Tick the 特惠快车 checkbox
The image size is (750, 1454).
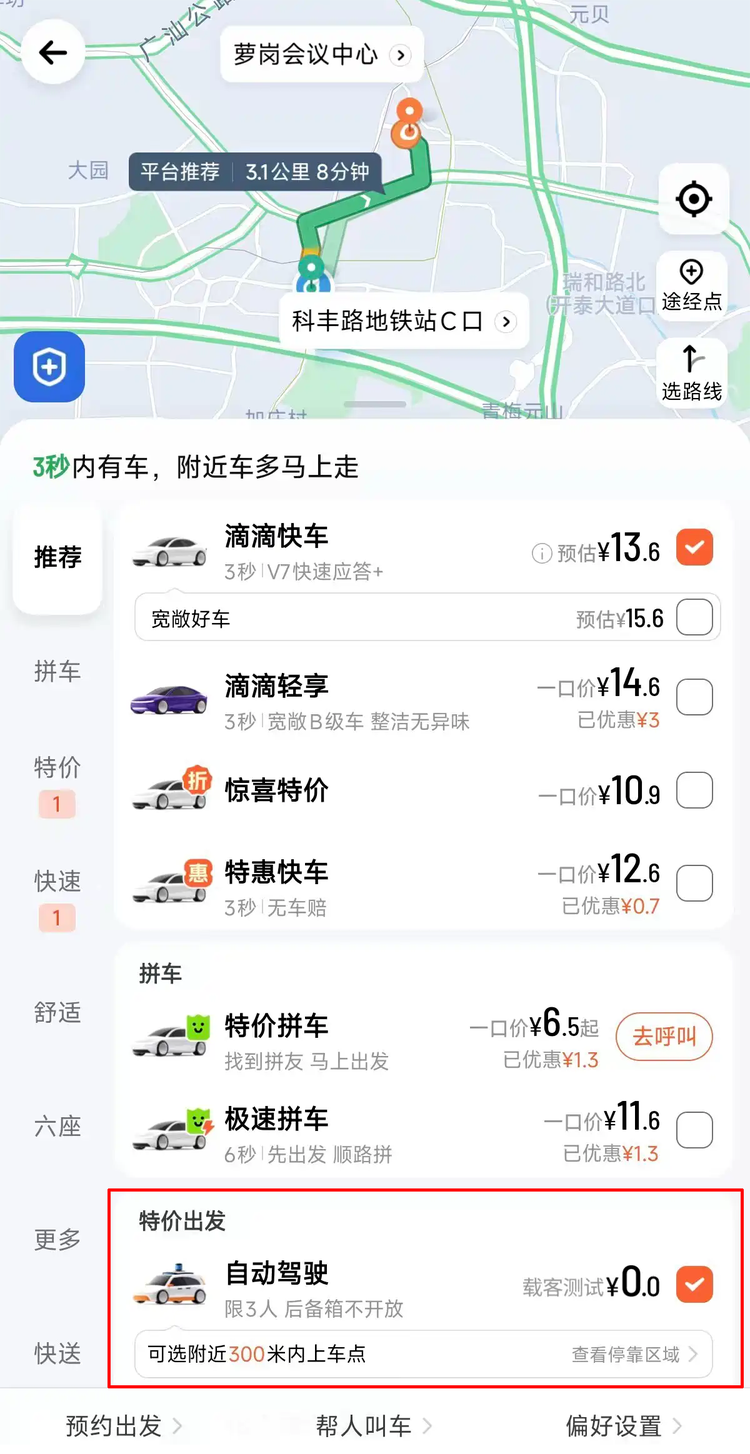coord(695,883)
